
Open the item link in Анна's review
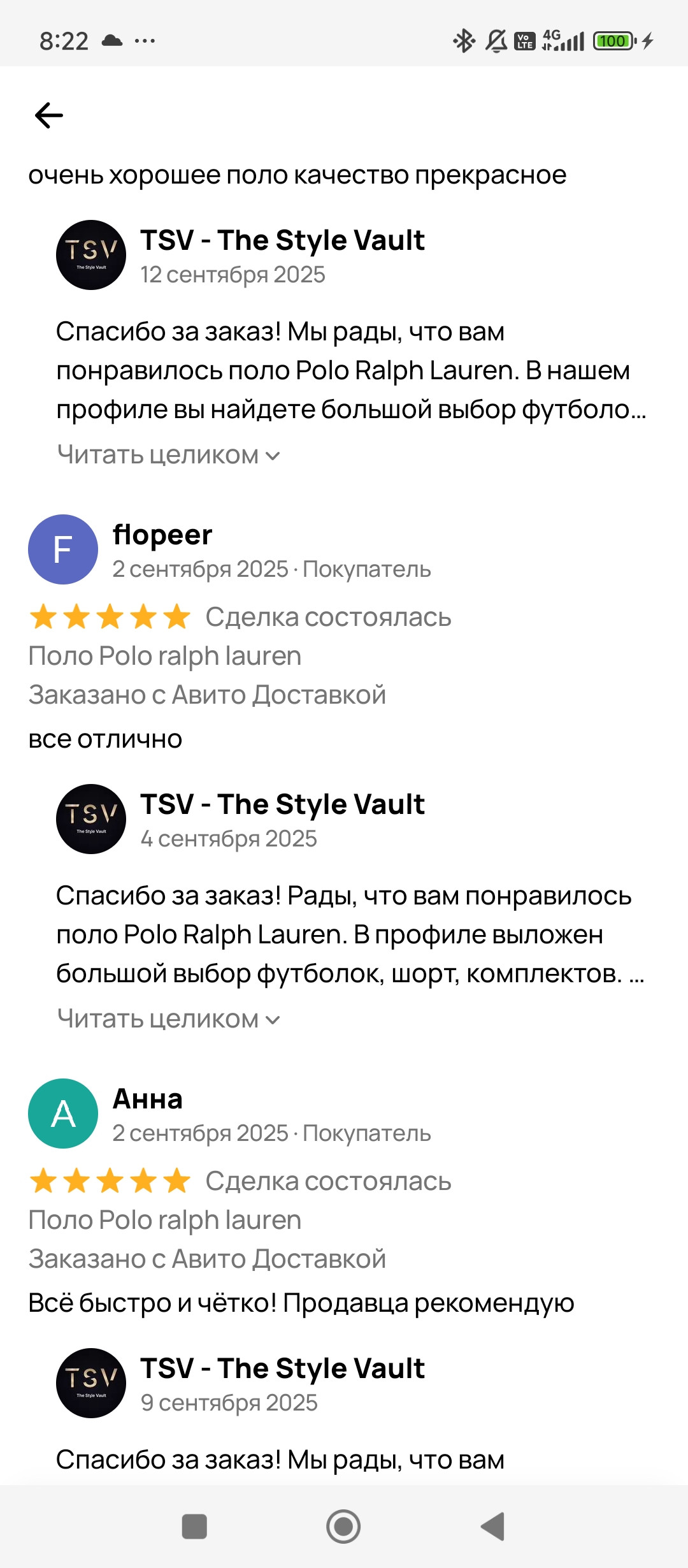165,1220
